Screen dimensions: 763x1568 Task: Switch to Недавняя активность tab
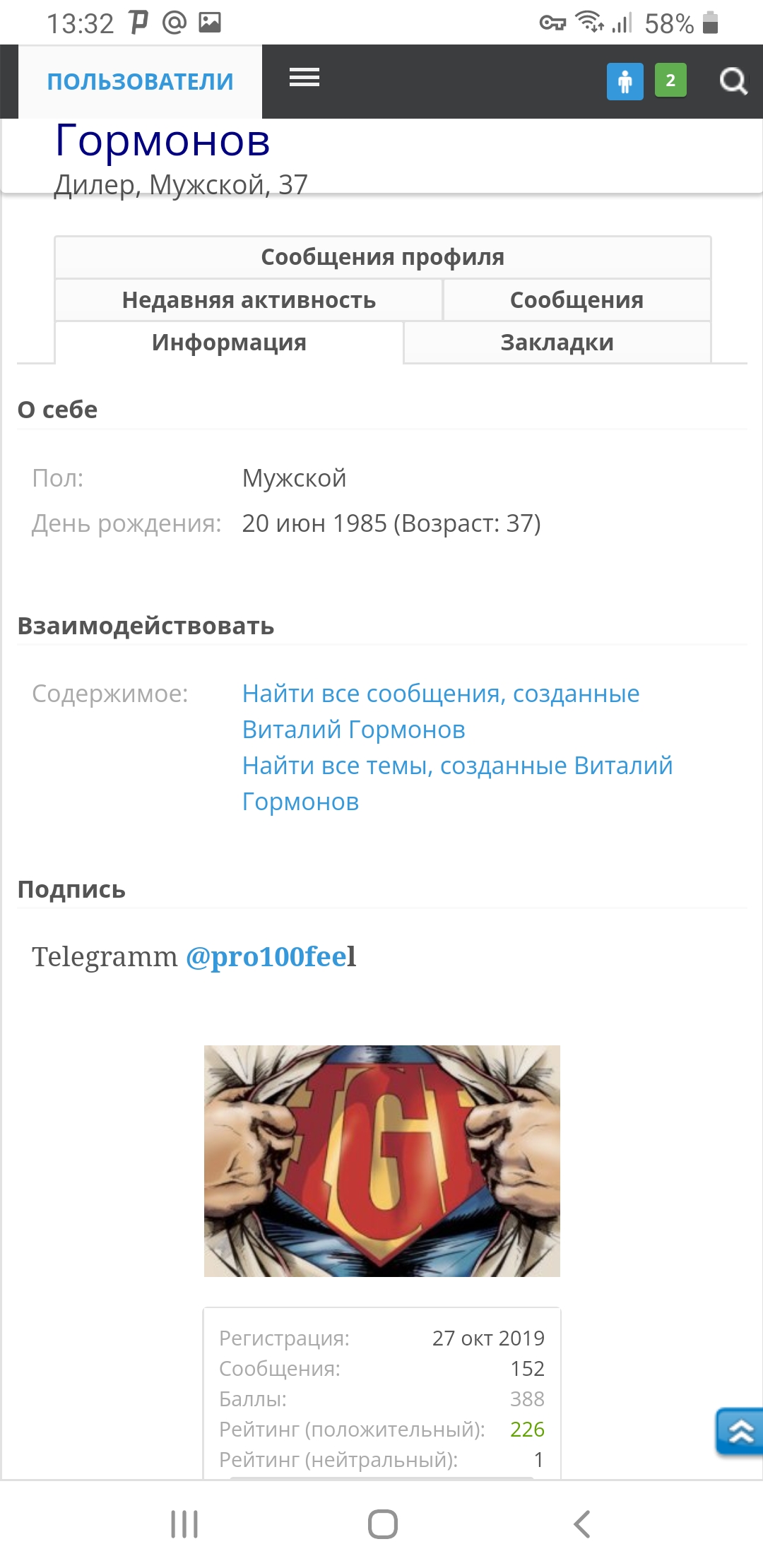point(249,300)
